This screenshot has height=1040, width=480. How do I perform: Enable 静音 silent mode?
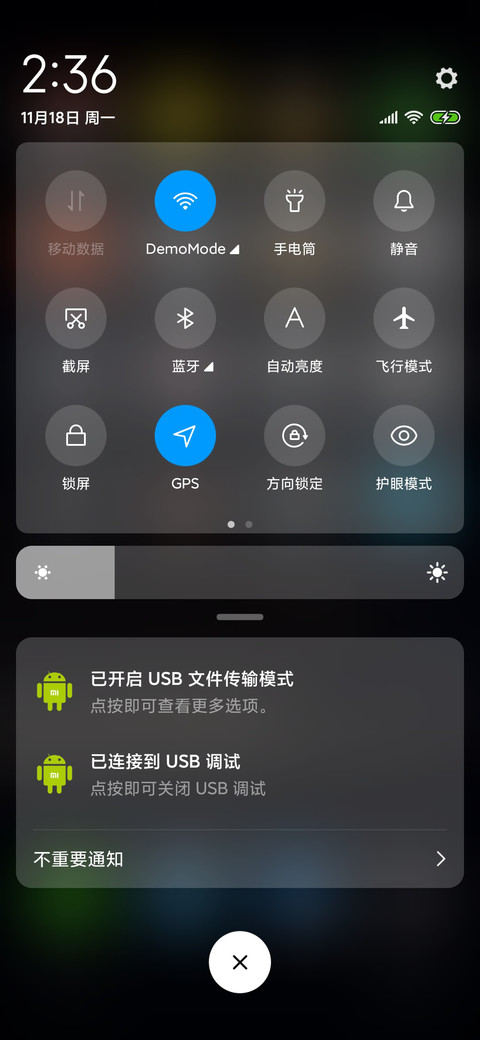404,201
